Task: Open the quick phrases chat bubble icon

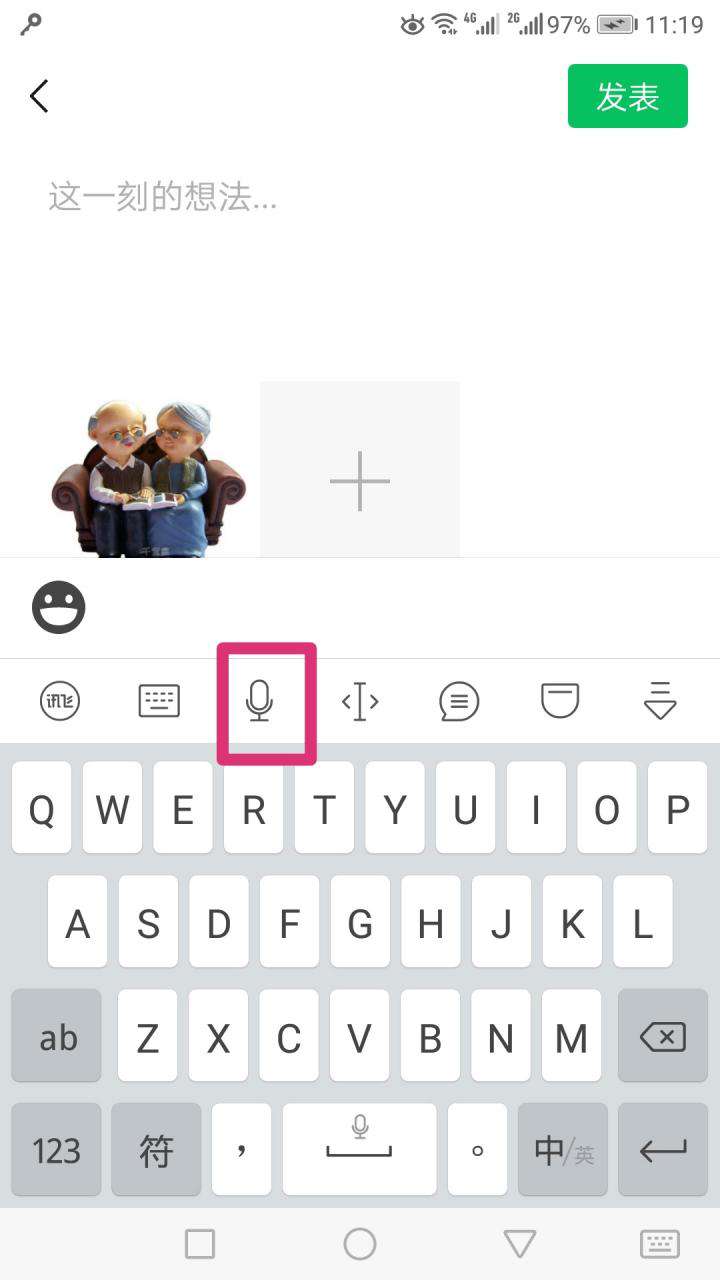Action: coord(459,701)
